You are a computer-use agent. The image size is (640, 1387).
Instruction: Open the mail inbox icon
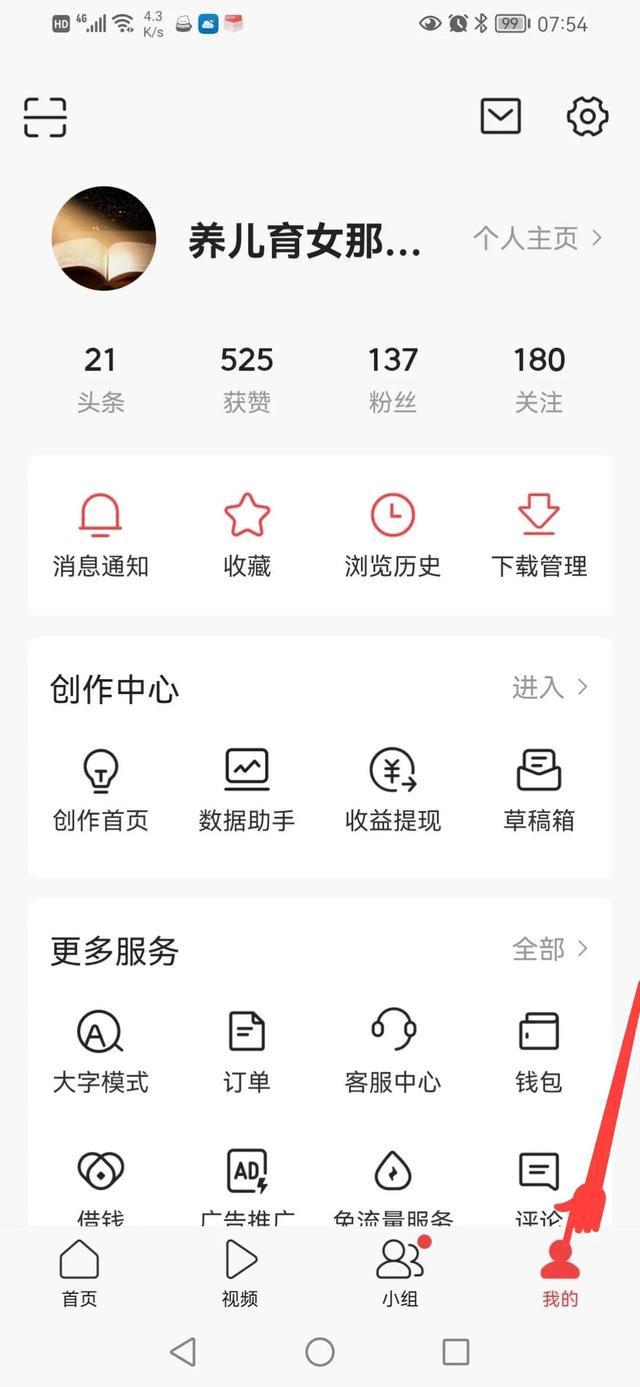pos(501,117)
